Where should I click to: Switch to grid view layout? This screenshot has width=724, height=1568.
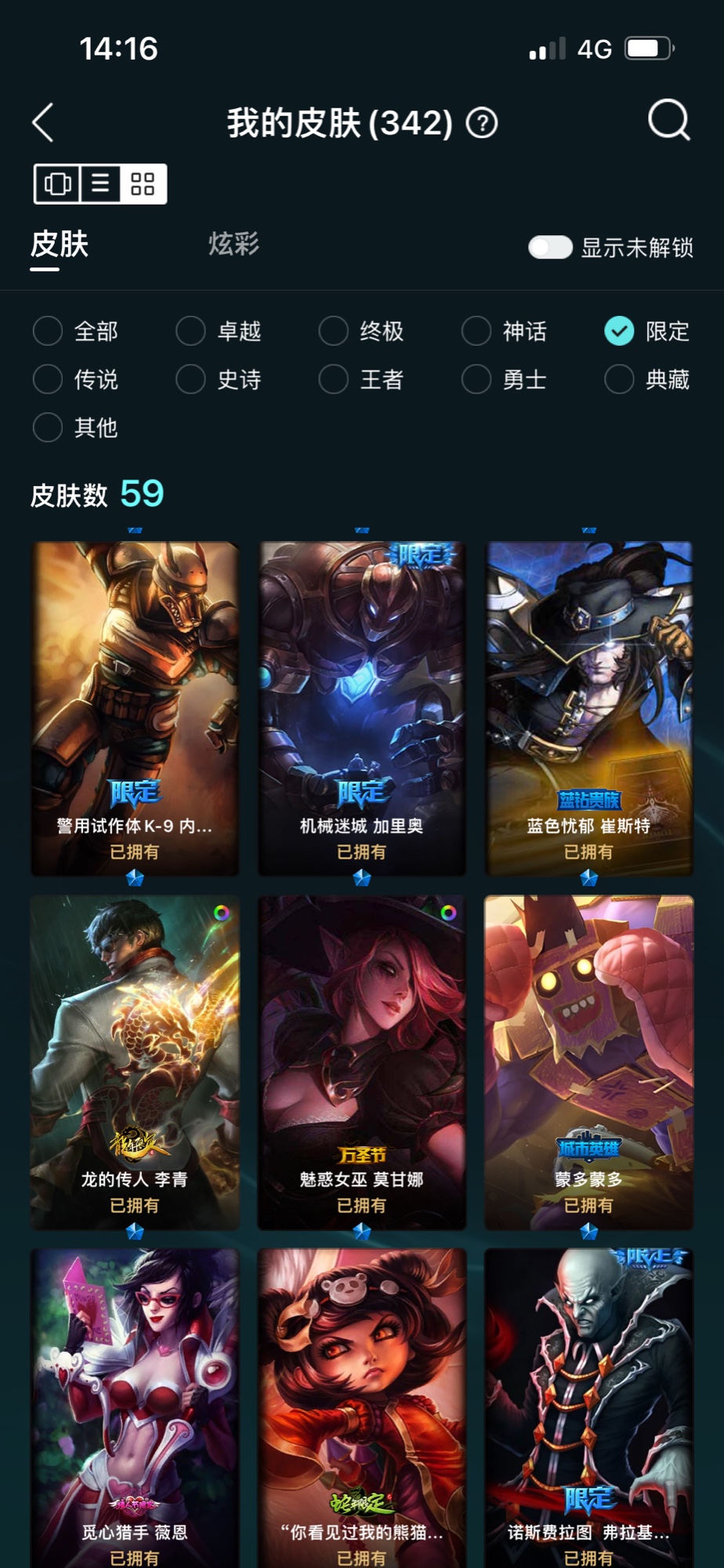click(x=143, y=184)
